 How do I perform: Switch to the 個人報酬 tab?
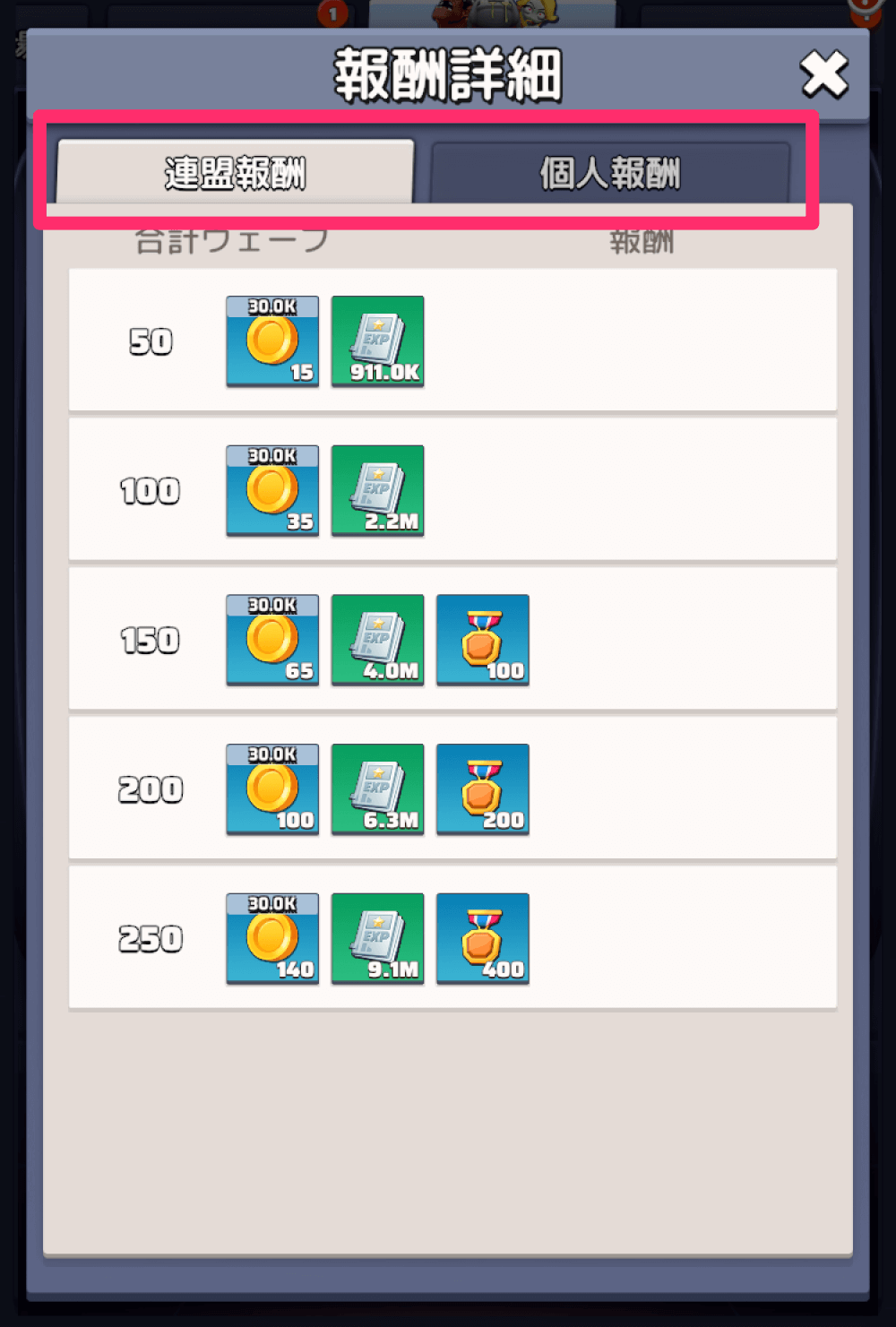610,173
